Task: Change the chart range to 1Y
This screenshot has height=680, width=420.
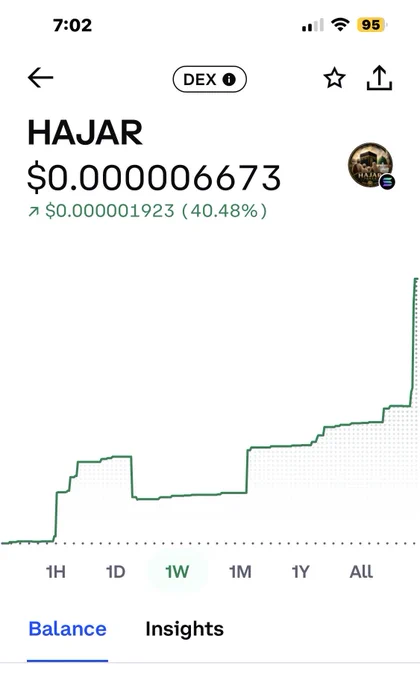Action: coord(300,572)
